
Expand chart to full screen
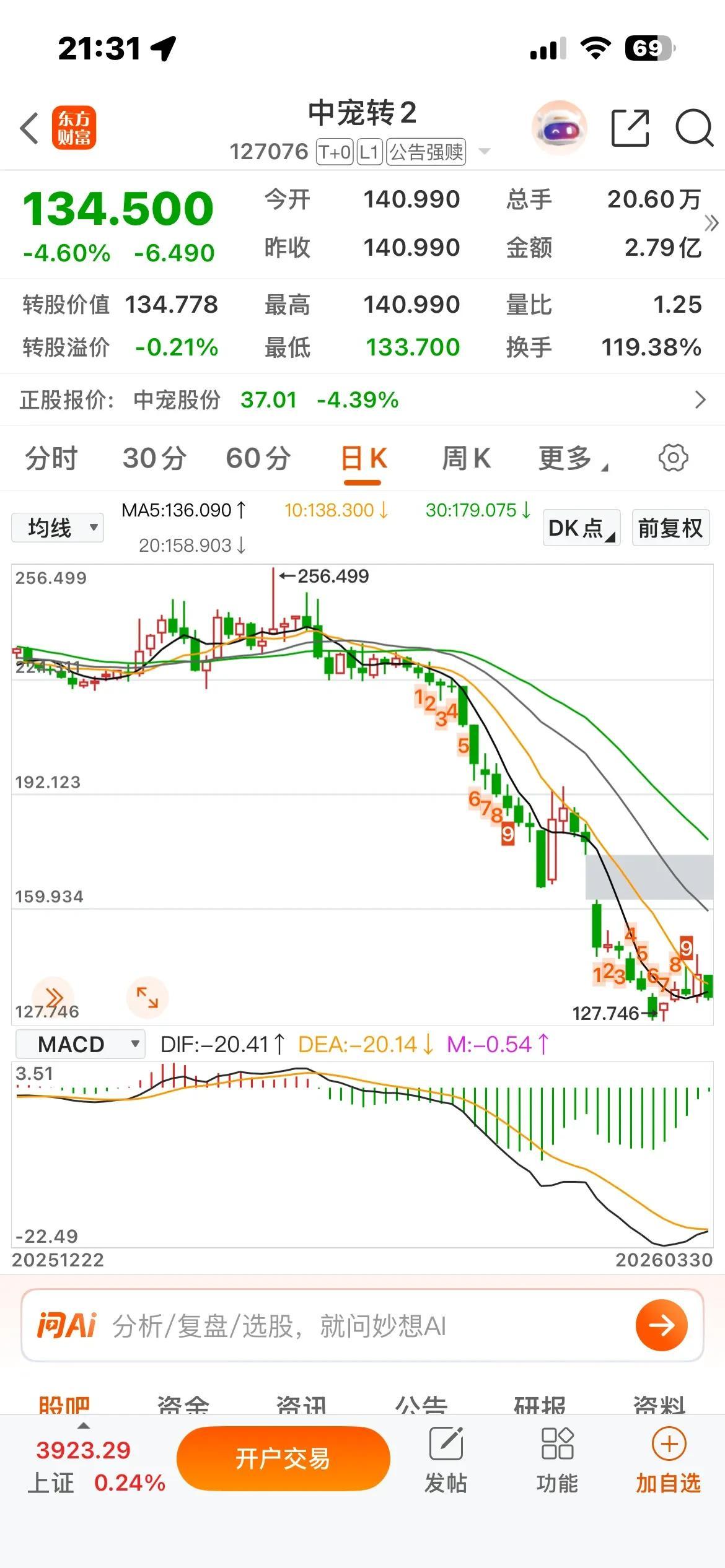point(147,998)
